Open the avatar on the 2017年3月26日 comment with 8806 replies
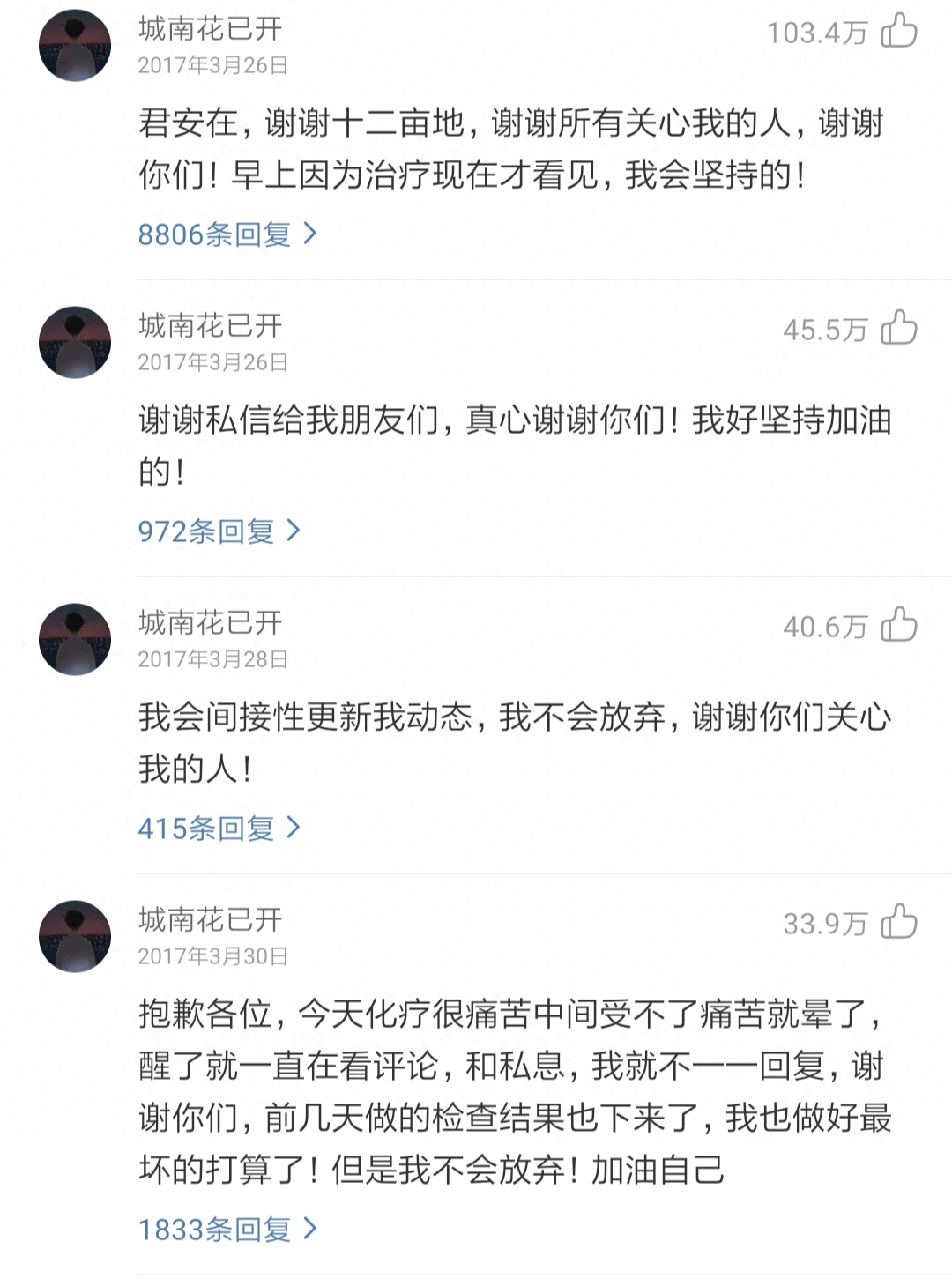This screenshot has width=952, height=1286. (75, 46)
